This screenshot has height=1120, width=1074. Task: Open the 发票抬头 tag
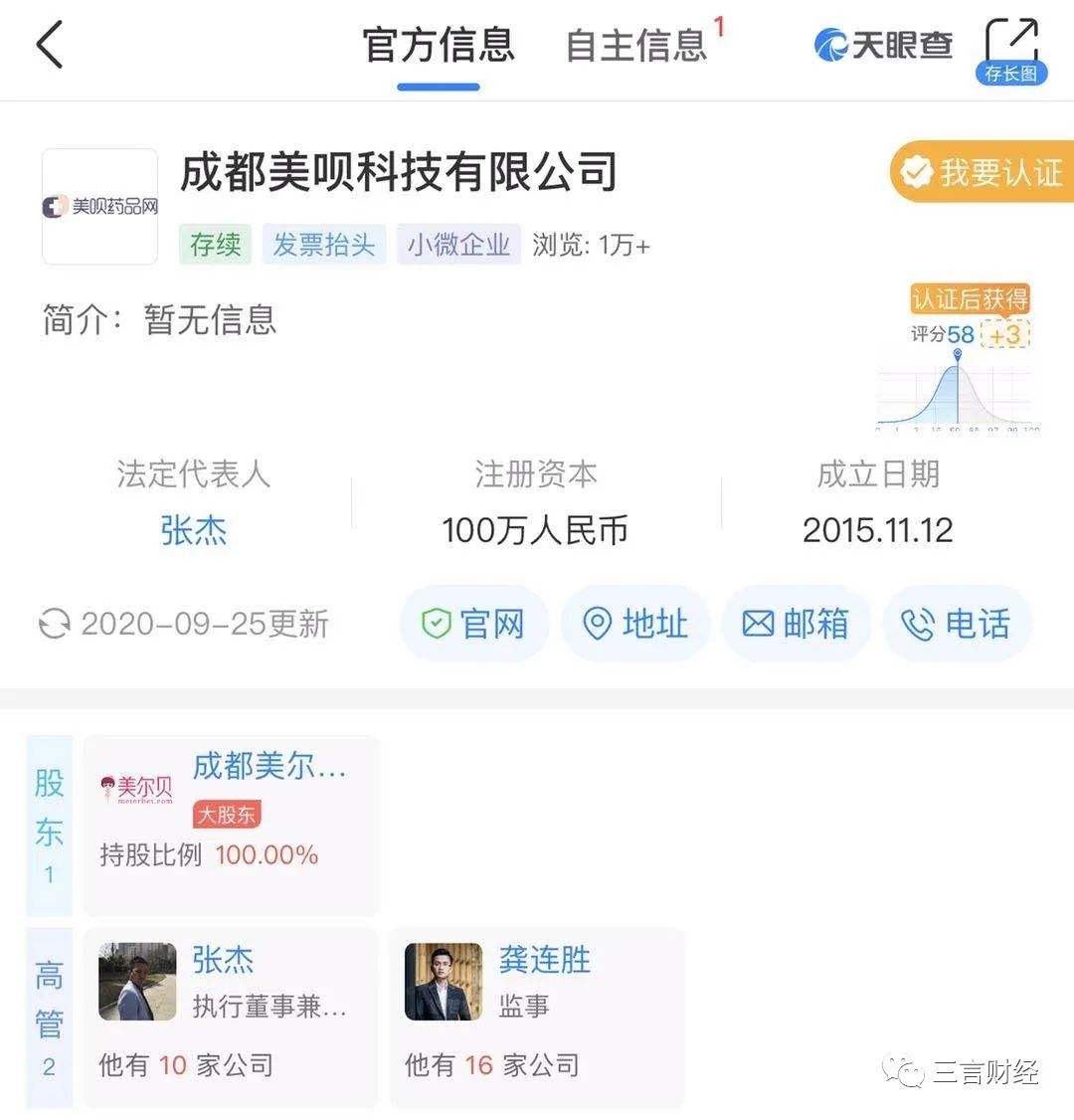pyautogui.click(x=324, y=245)
